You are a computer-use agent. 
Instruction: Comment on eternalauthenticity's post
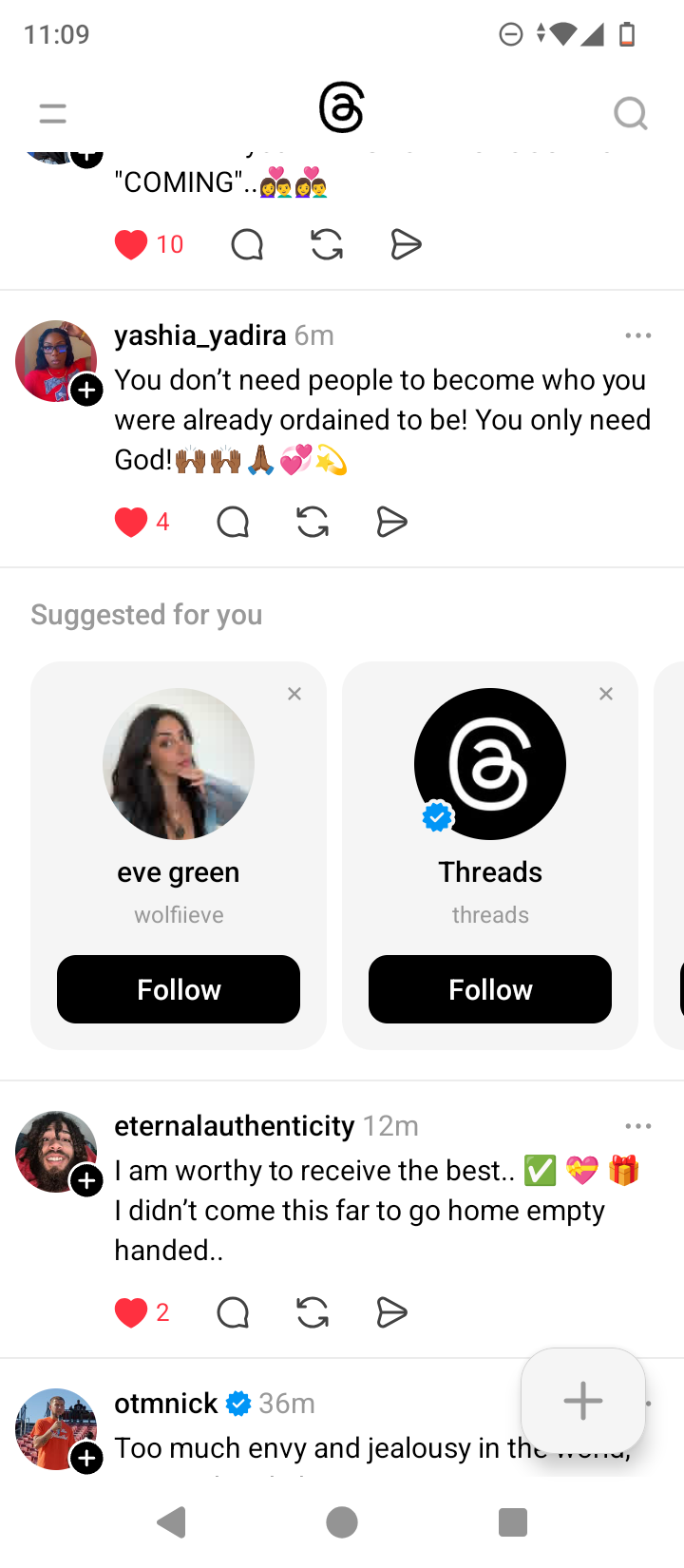pyautogui.click(x=233, y=1312)
